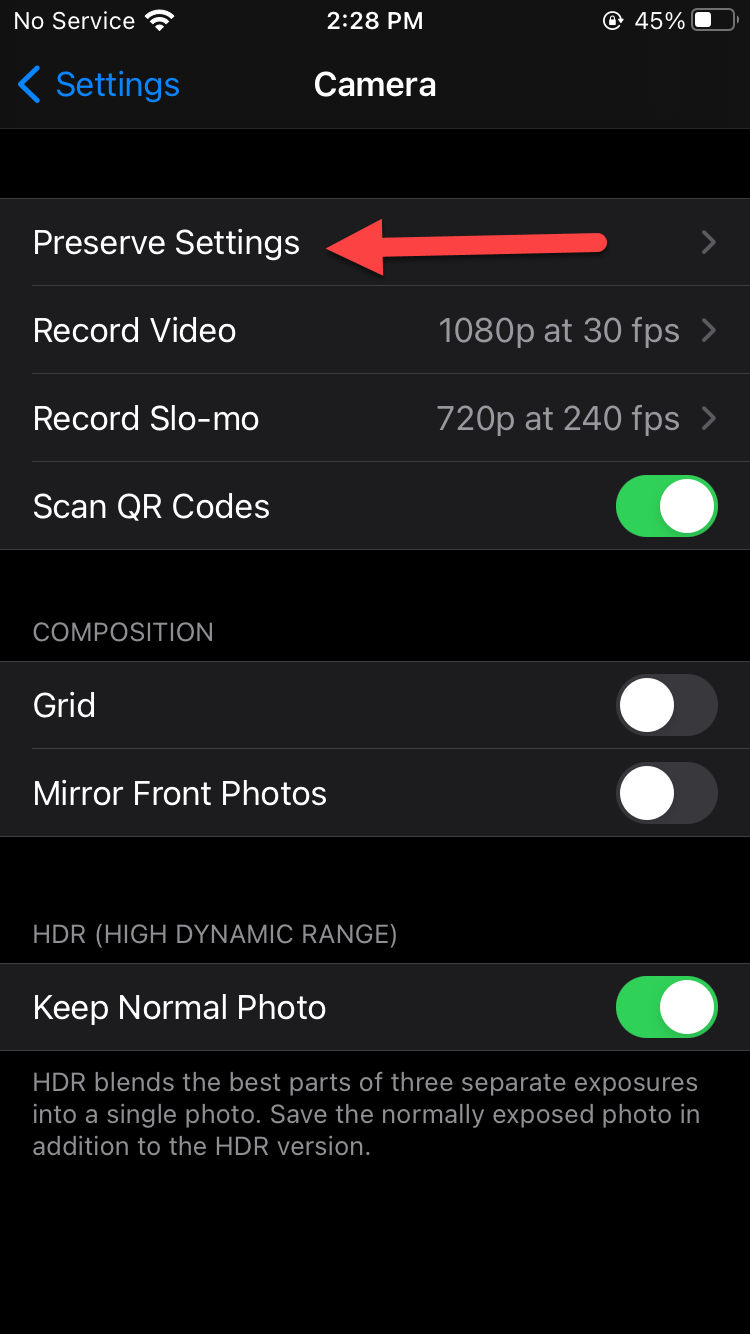
Task: Turn on Mirror Front Photos
Action: (x=666, y=794)
